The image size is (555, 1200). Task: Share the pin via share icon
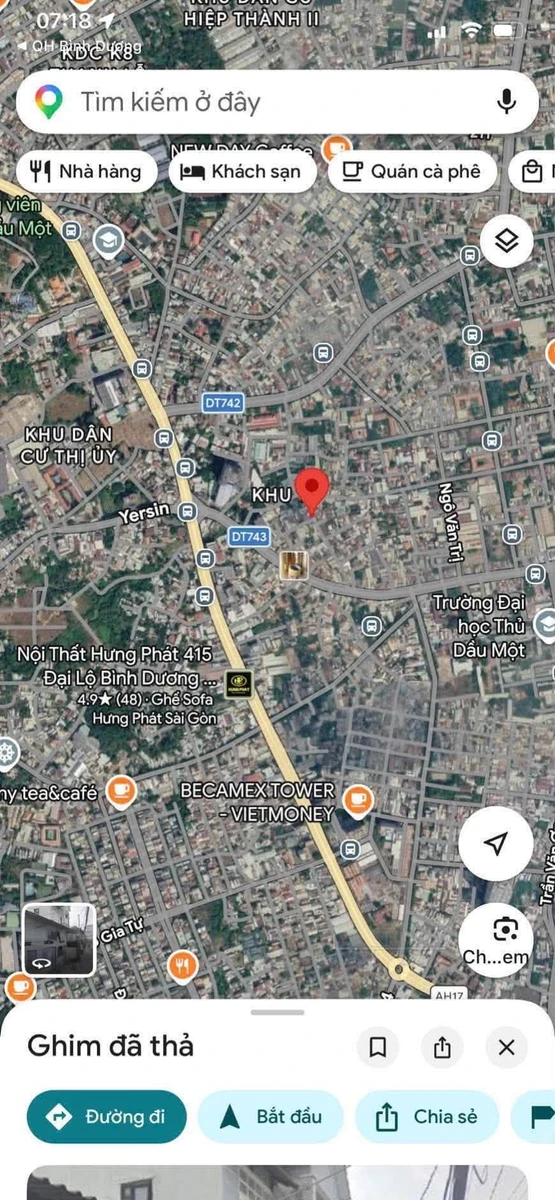(442, 1047)
